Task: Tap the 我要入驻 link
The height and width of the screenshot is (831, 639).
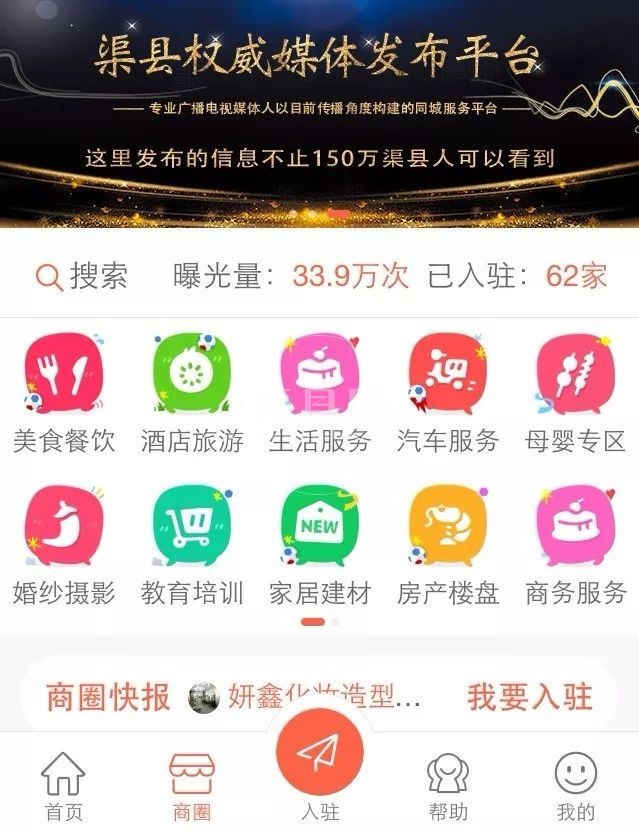Action: [x=529, y=697]
